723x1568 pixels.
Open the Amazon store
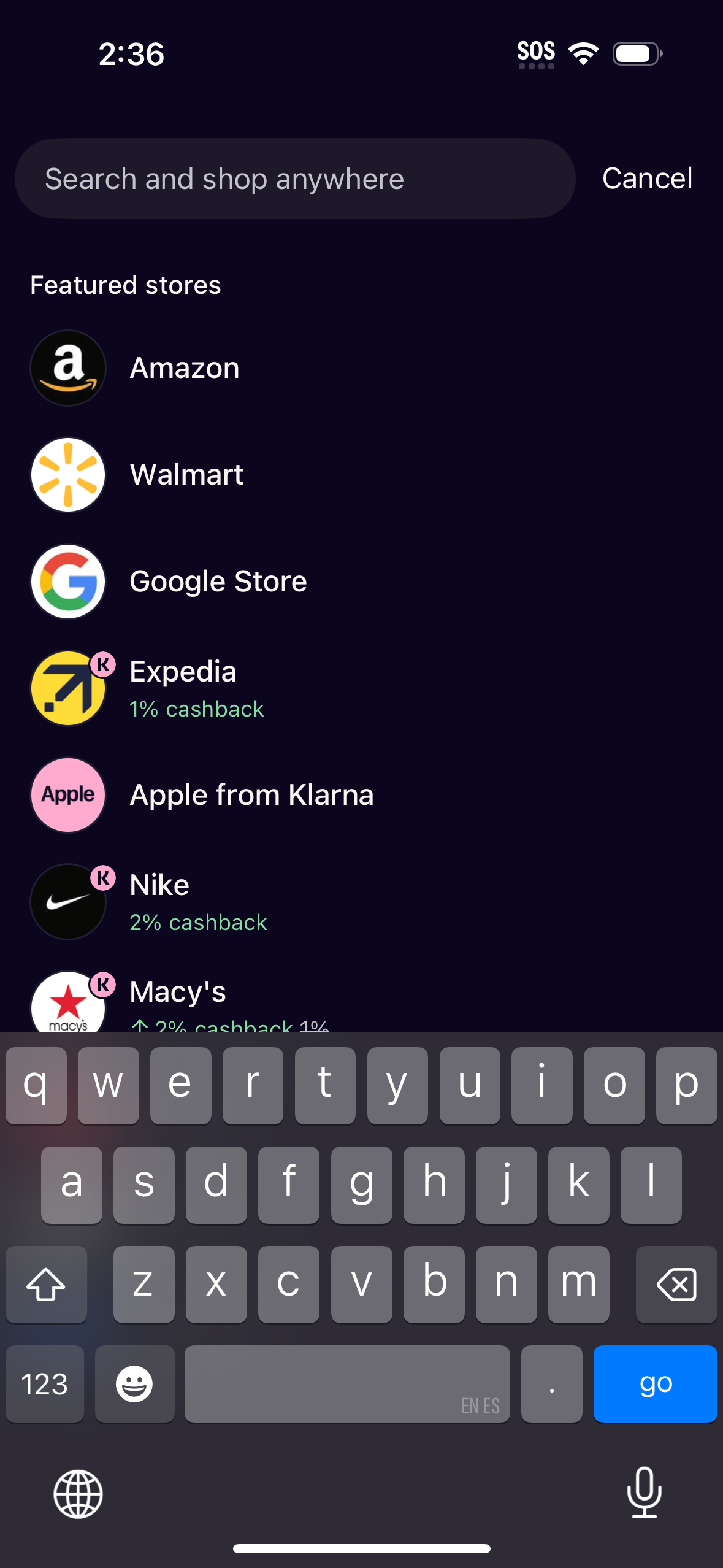coord(184,367)
